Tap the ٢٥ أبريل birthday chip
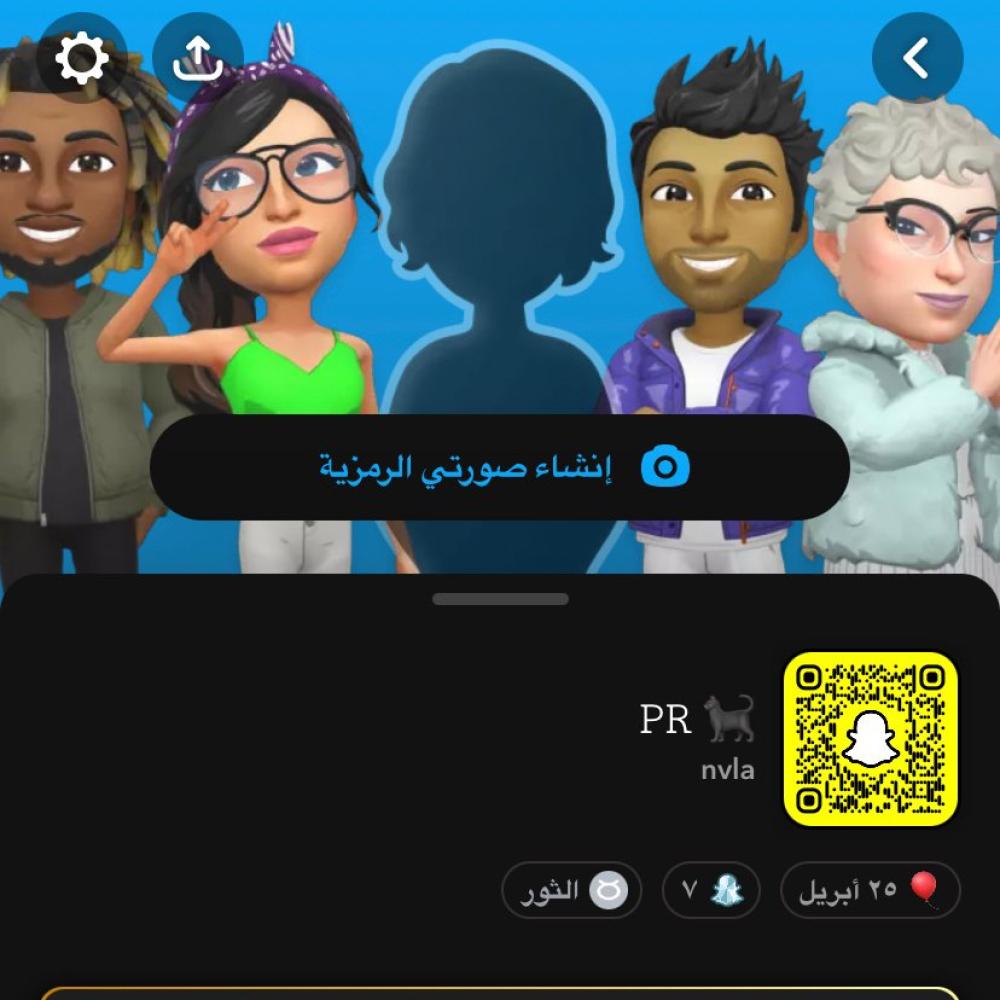The image size is (1000, 1000). click(x=870, y=890)
